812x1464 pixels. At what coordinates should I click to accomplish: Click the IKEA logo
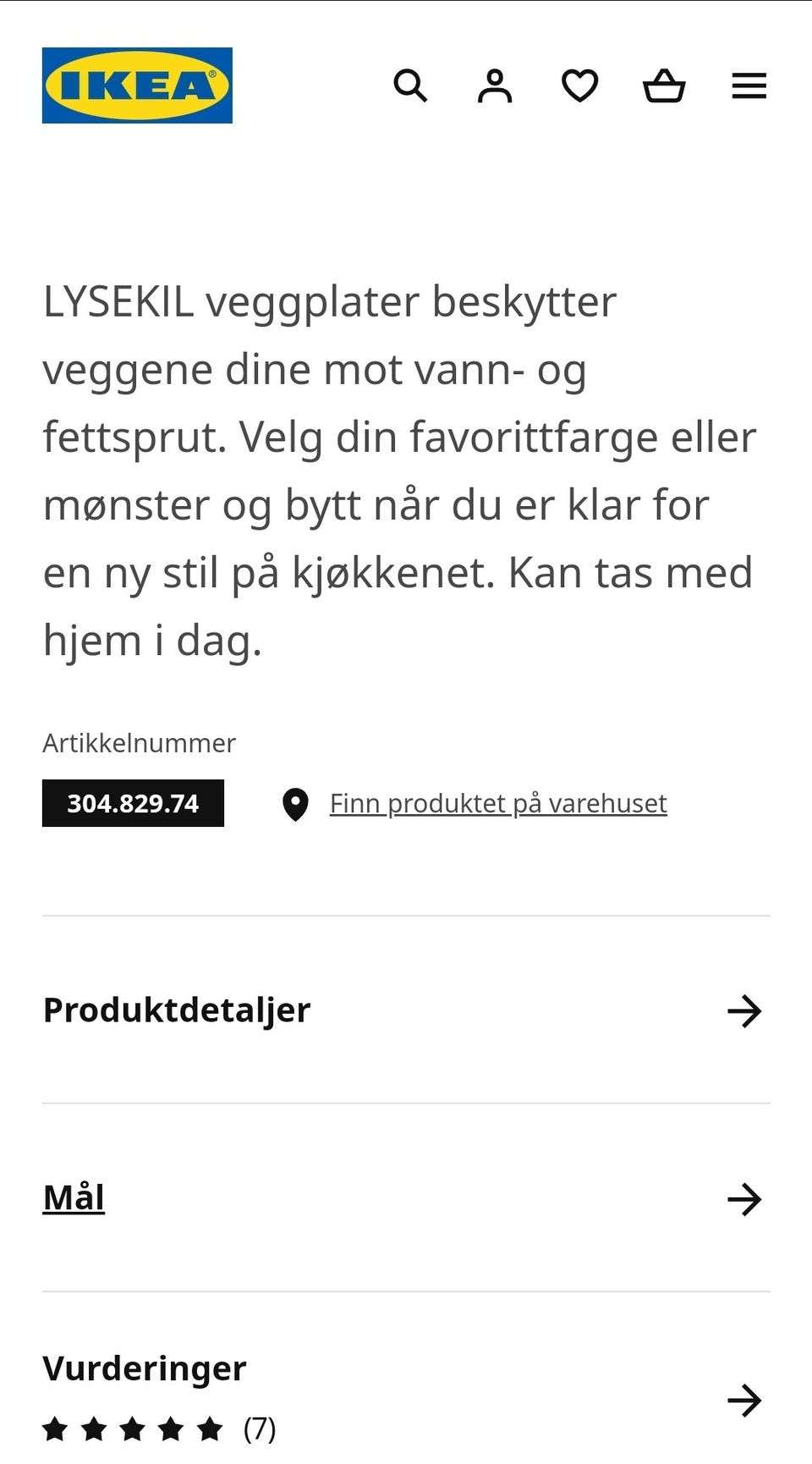[x=136, y=85]
